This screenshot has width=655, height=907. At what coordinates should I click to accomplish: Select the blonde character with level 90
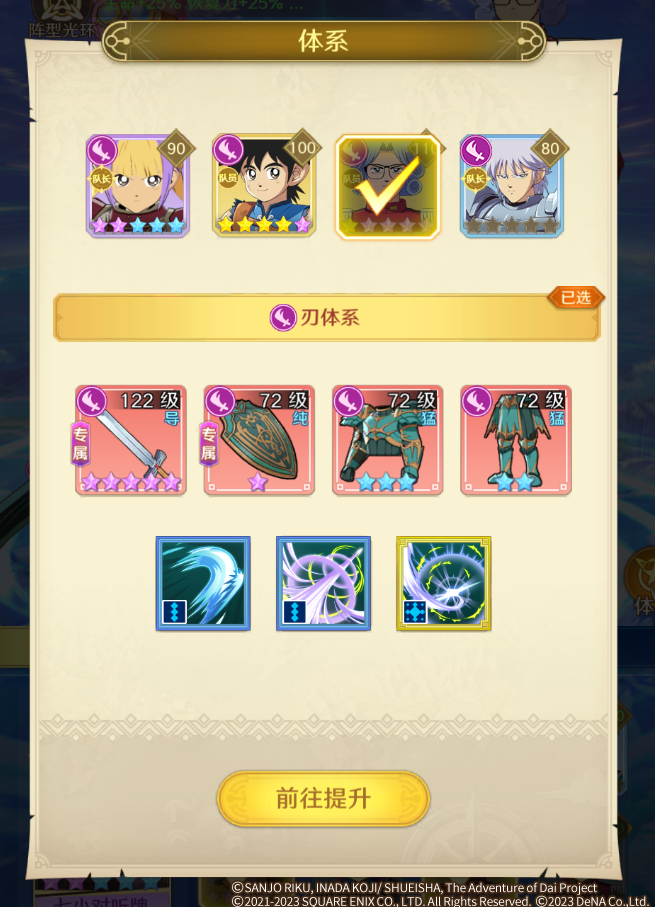coord(137,186)
